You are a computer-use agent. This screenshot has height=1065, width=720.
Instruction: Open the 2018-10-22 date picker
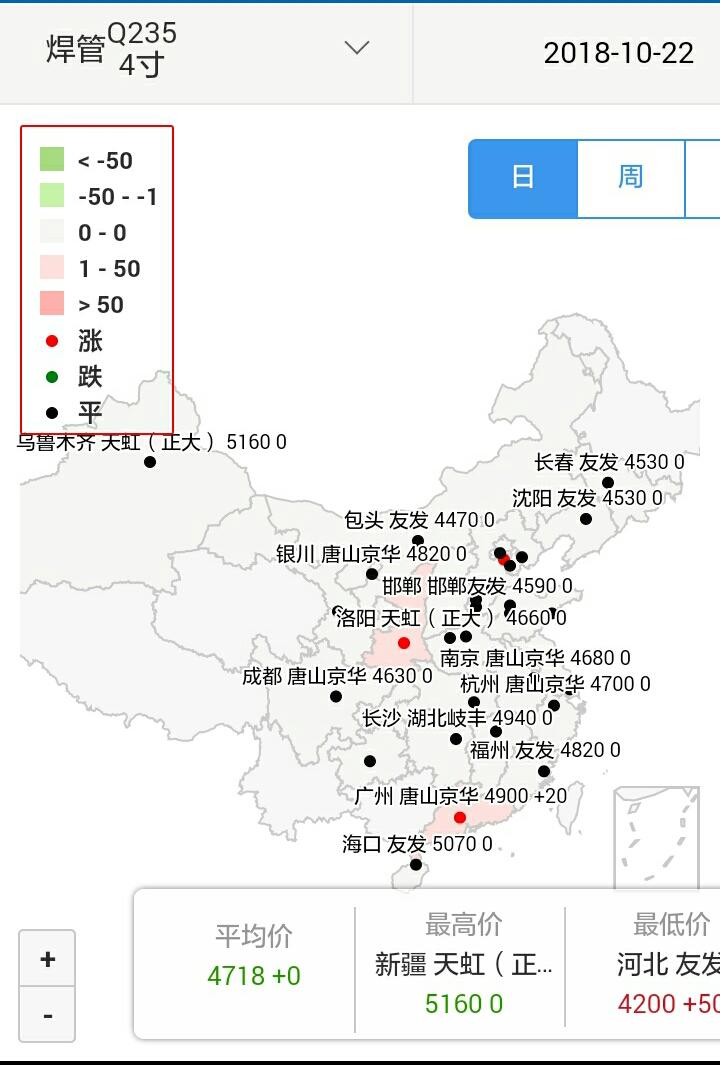pos(618,52)
